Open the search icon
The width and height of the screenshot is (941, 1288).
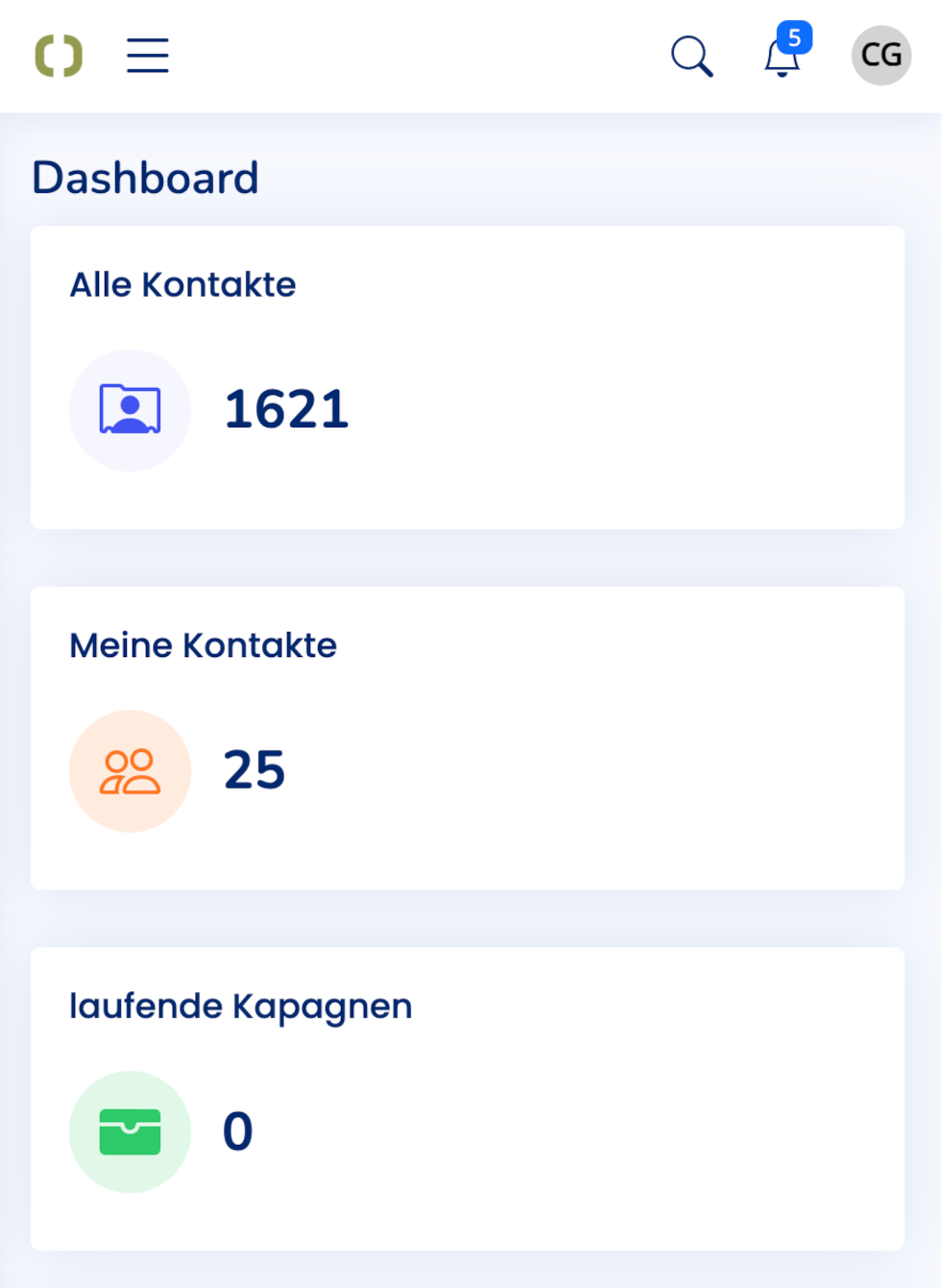coord(691,56)
